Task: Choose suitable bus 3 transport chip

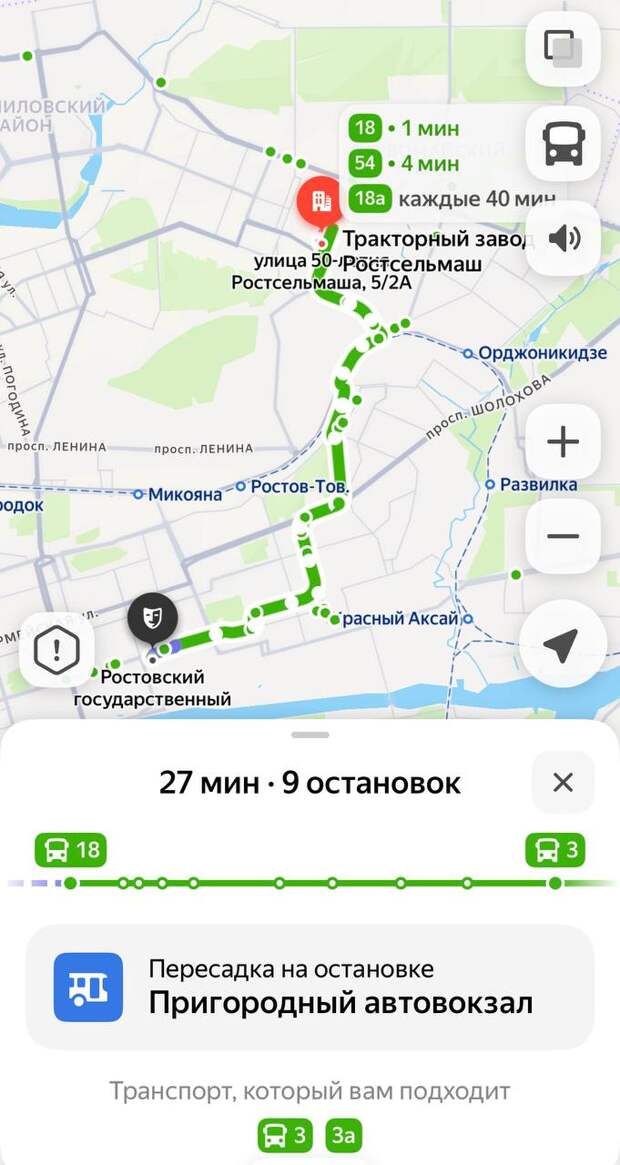Action: (x=286, y=1136)
